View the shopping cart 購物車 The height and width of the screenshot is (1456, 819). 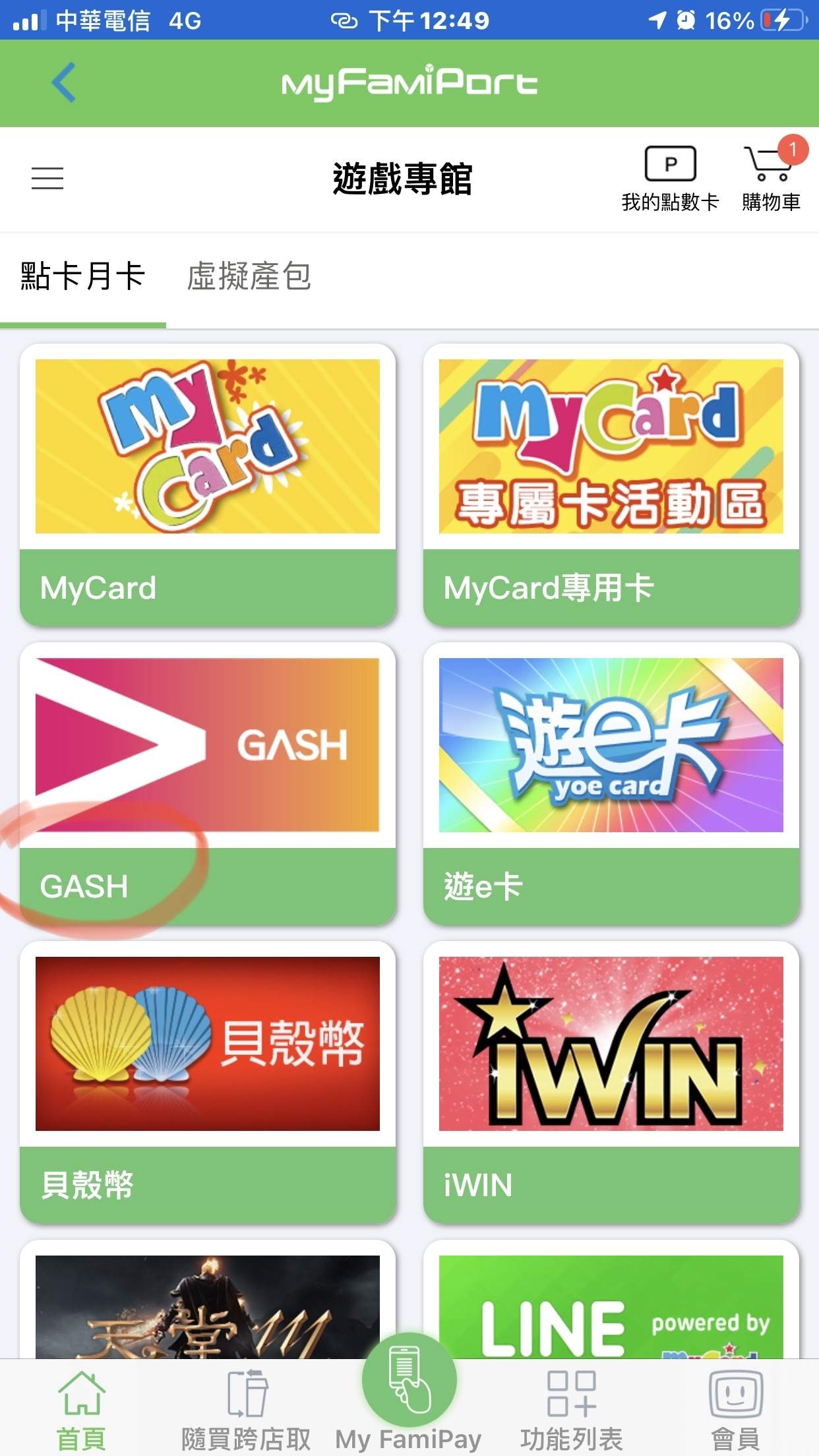coord(772,176)
